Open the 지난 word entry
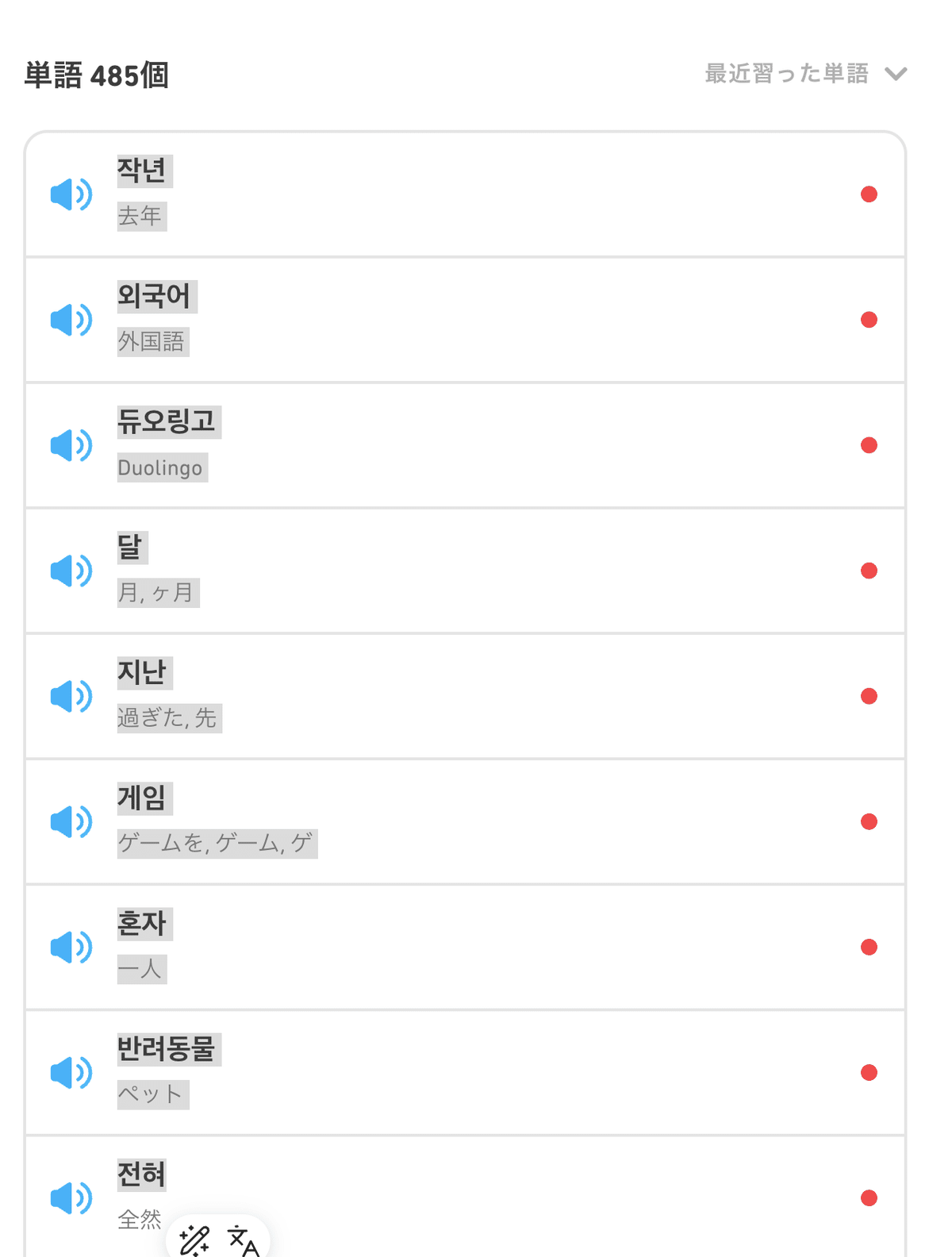The width and height of the screenshot is (952, 1257). (476, 696)
